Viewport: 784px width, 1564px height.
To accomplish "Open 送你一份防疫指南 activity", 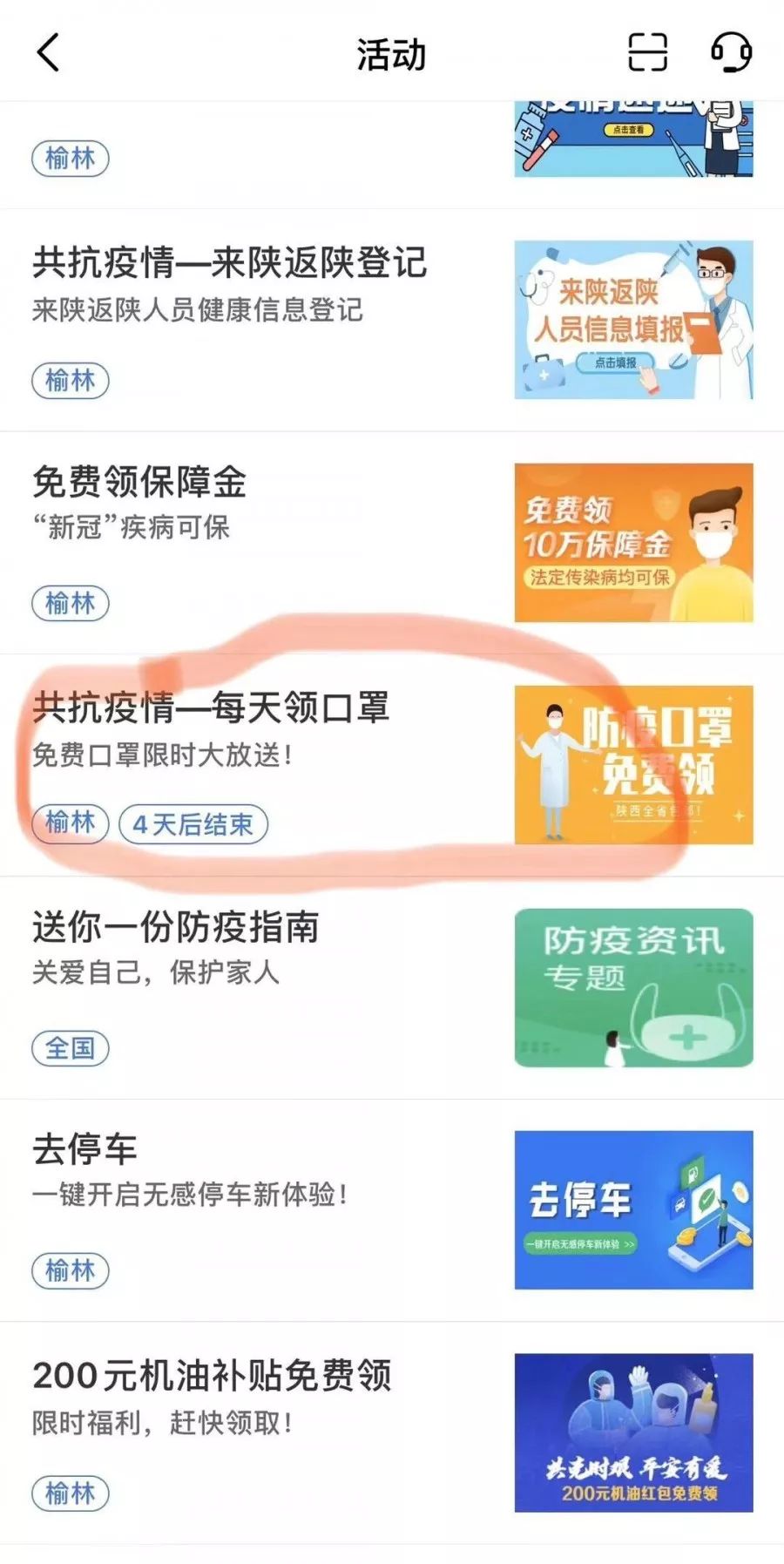I will point(176,927).
